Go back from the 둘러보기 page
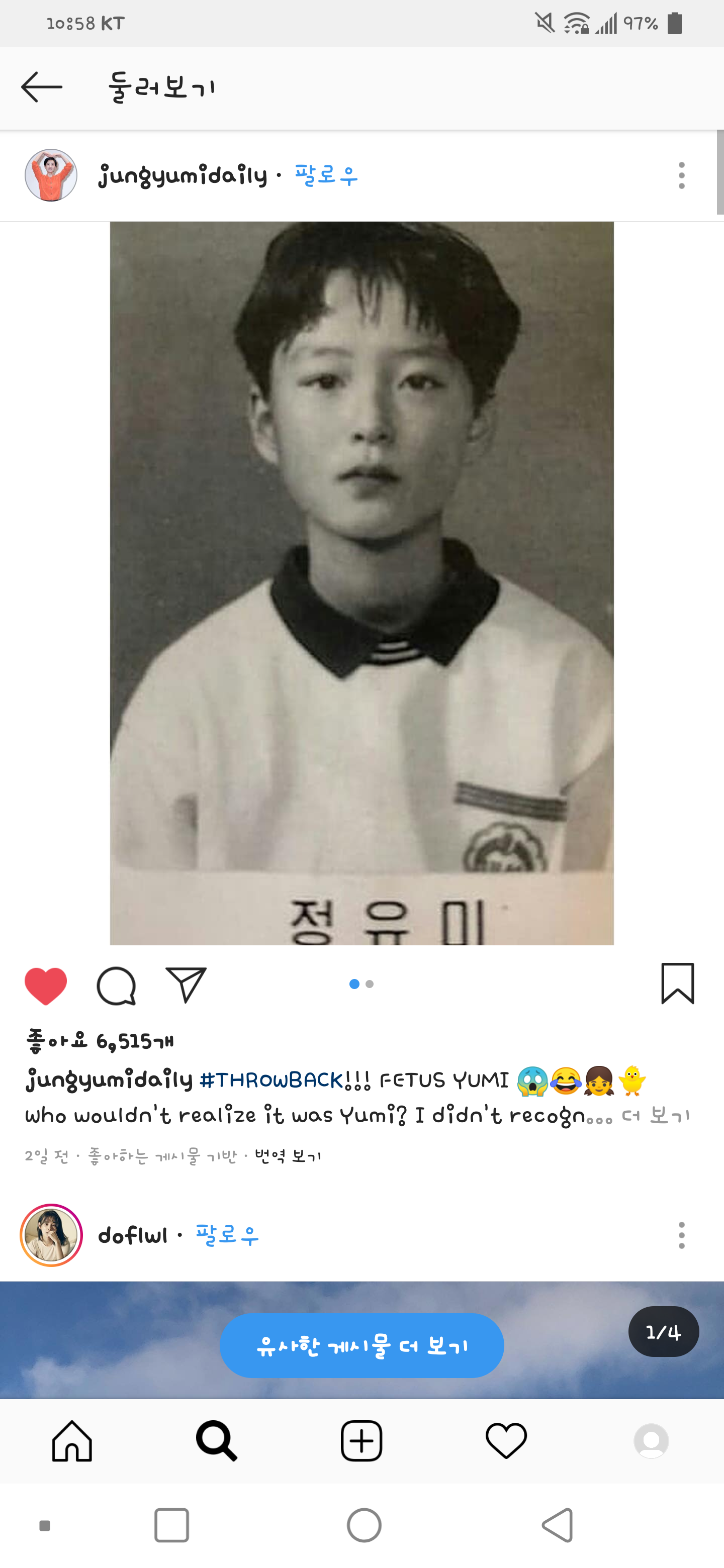724x1568 pixels. click(41, 87)
